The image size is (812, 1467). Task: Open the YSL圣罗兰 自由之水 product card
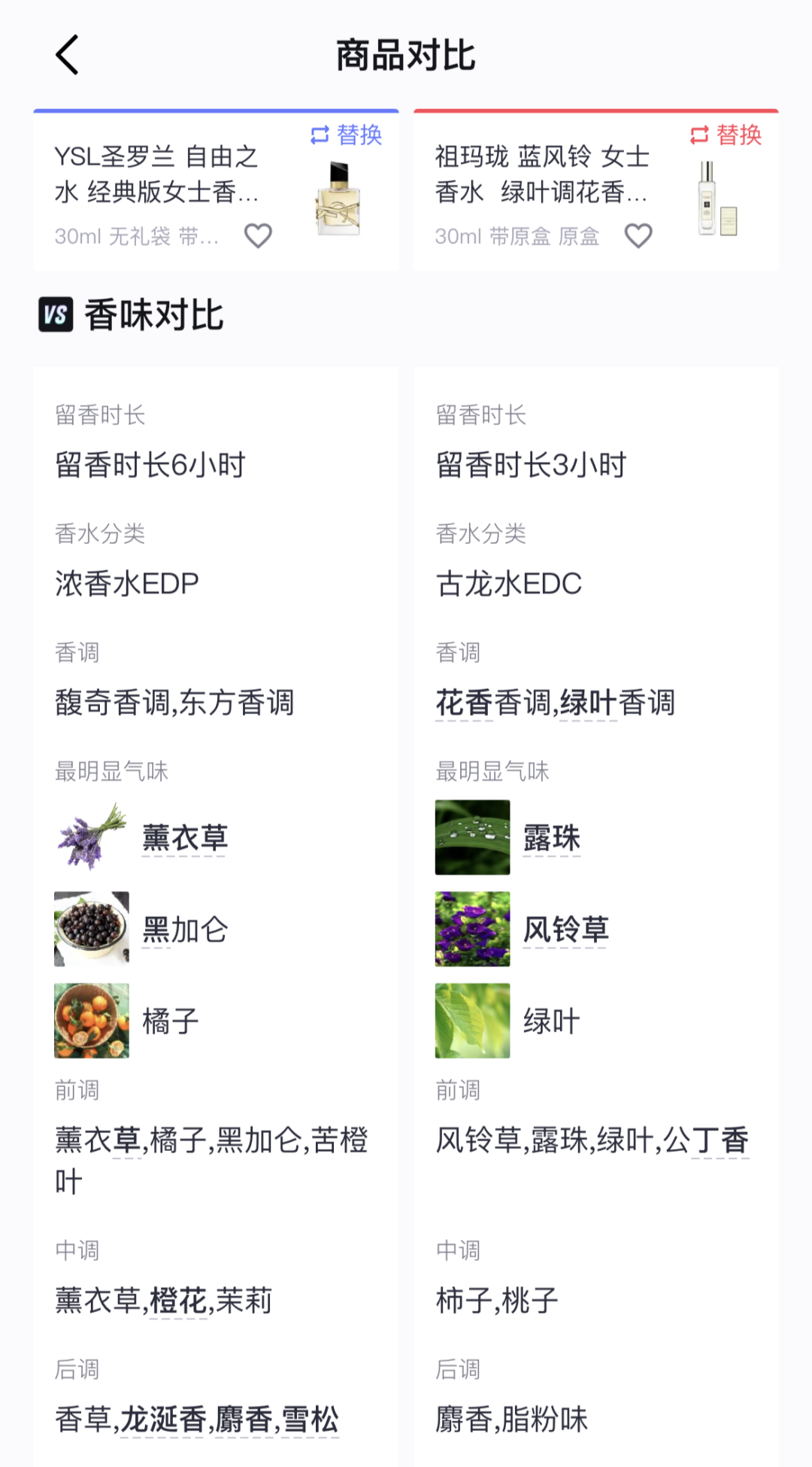click(158, 175)
